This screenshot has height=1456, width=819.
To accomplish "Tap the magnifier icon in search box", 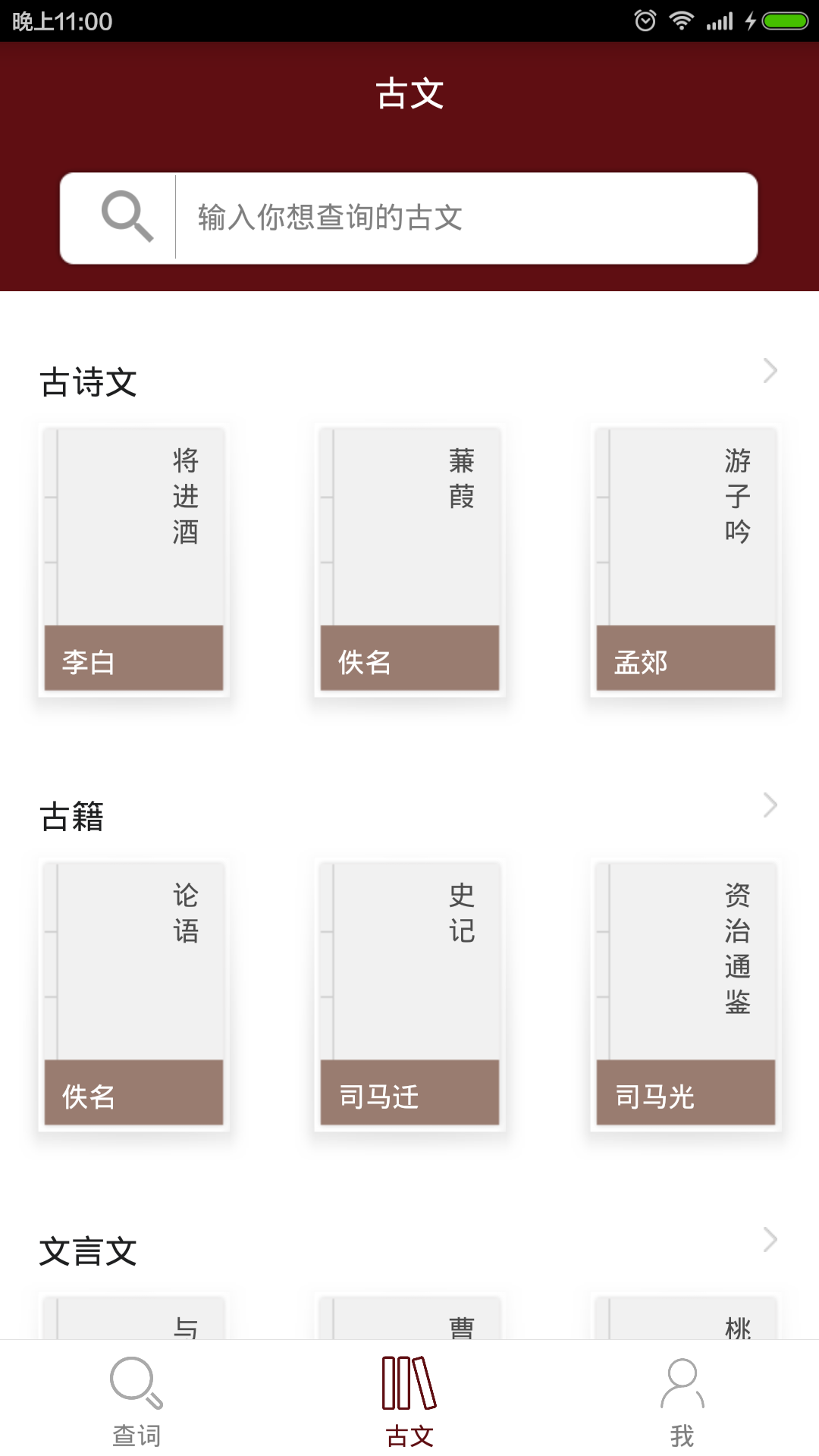I will click(x=127, y=217).
